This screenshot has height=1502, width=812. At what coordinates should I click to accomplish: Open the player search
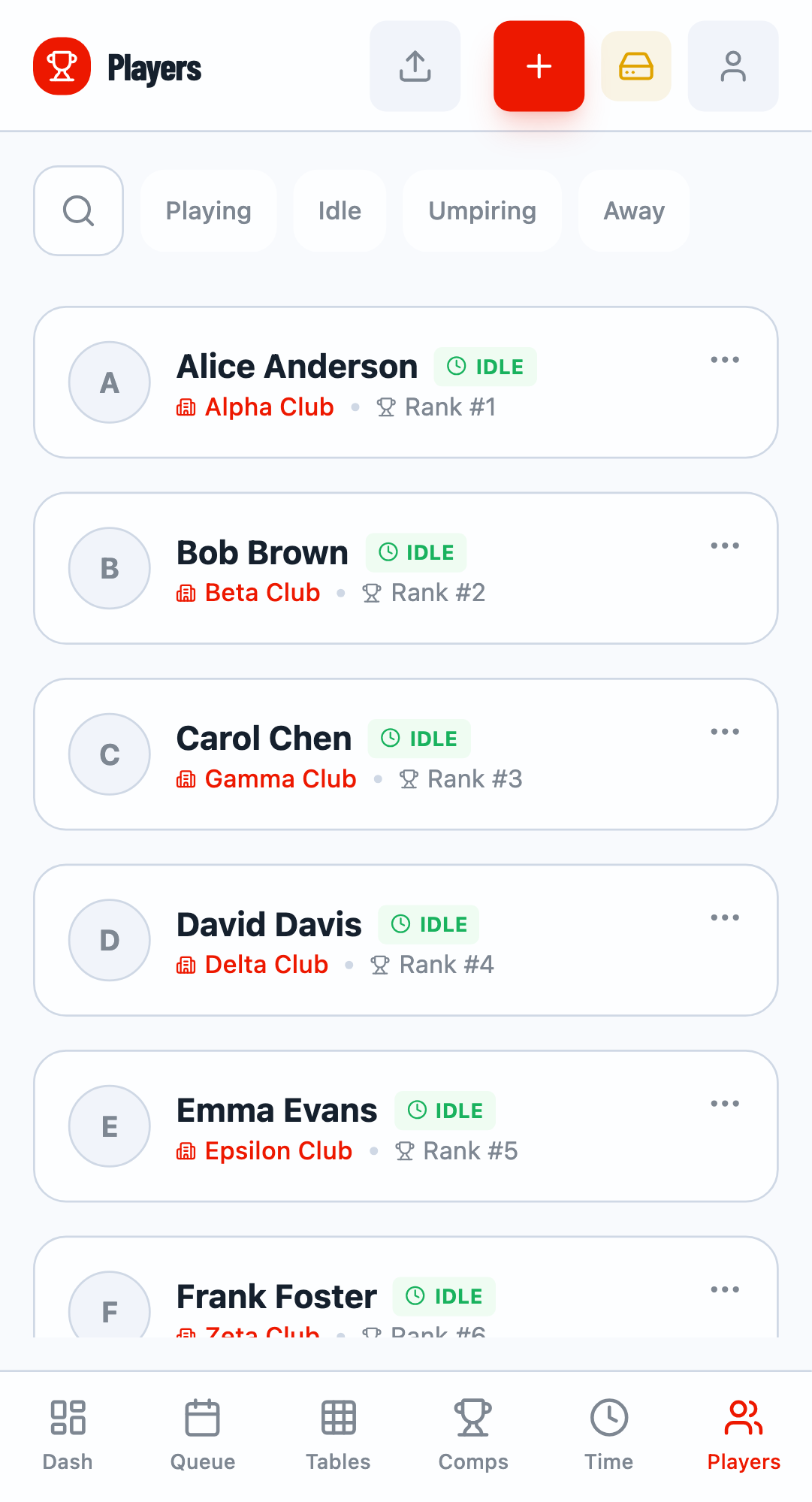tap(78, 210)
